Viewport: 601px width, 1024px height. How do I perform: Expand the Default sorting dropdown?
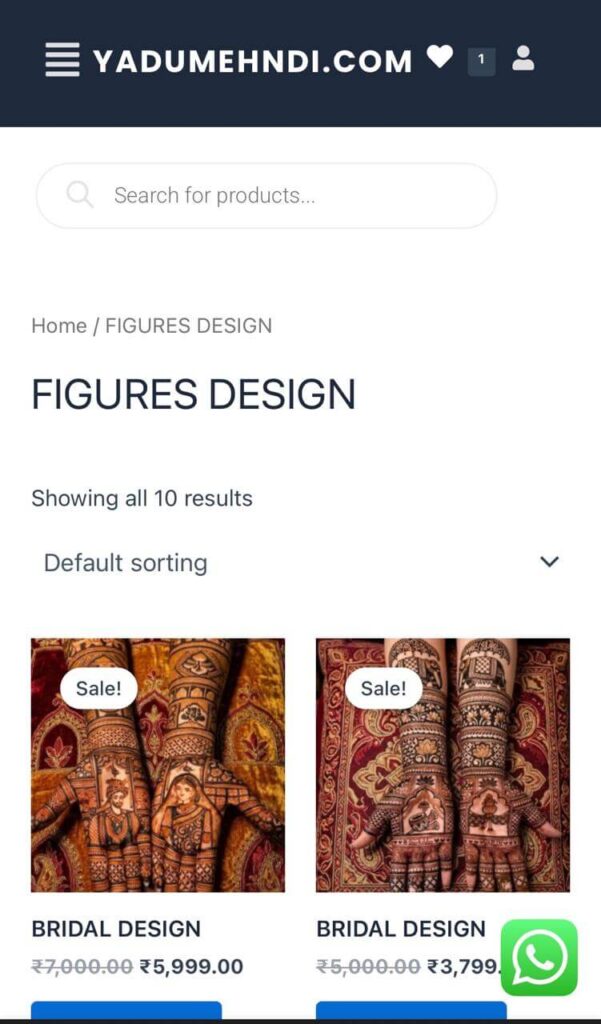(300, 562)
